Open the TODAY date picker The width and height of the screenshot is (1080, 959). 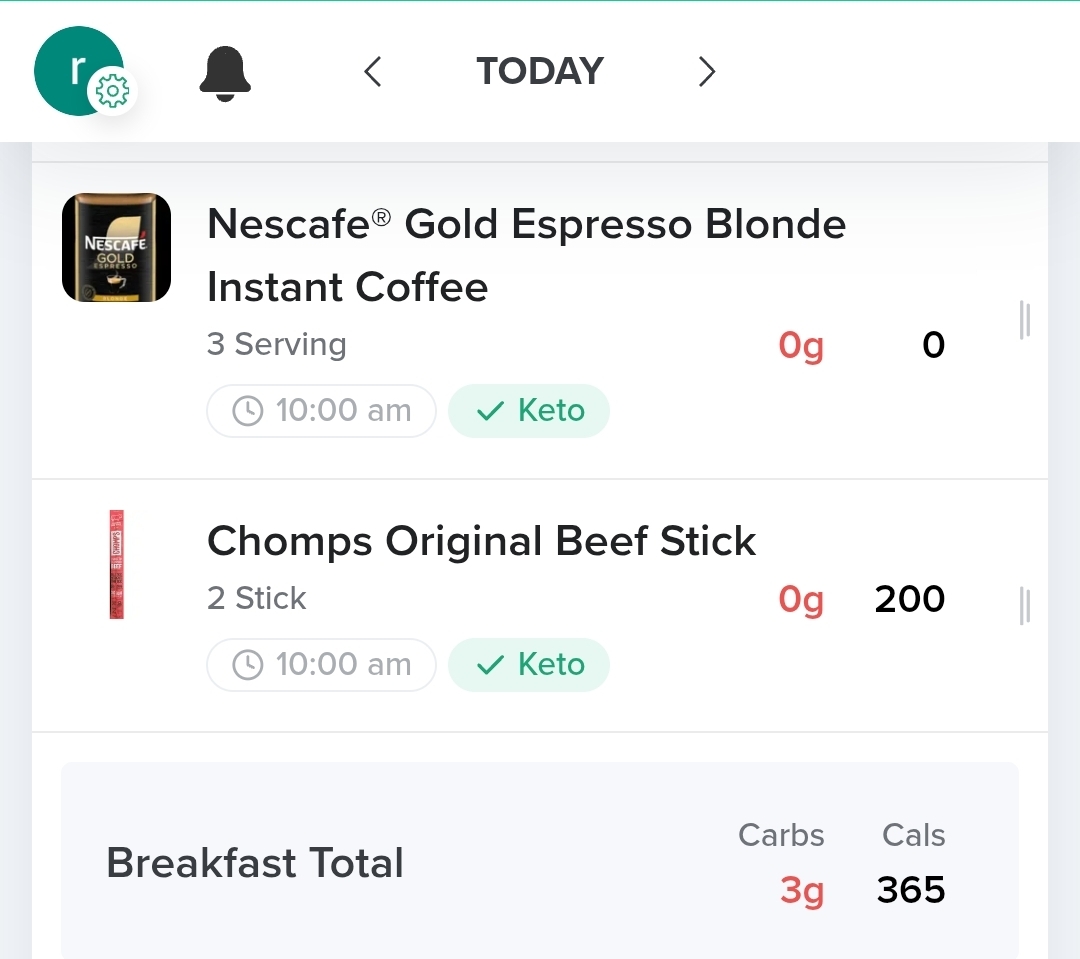click(540, 72)
